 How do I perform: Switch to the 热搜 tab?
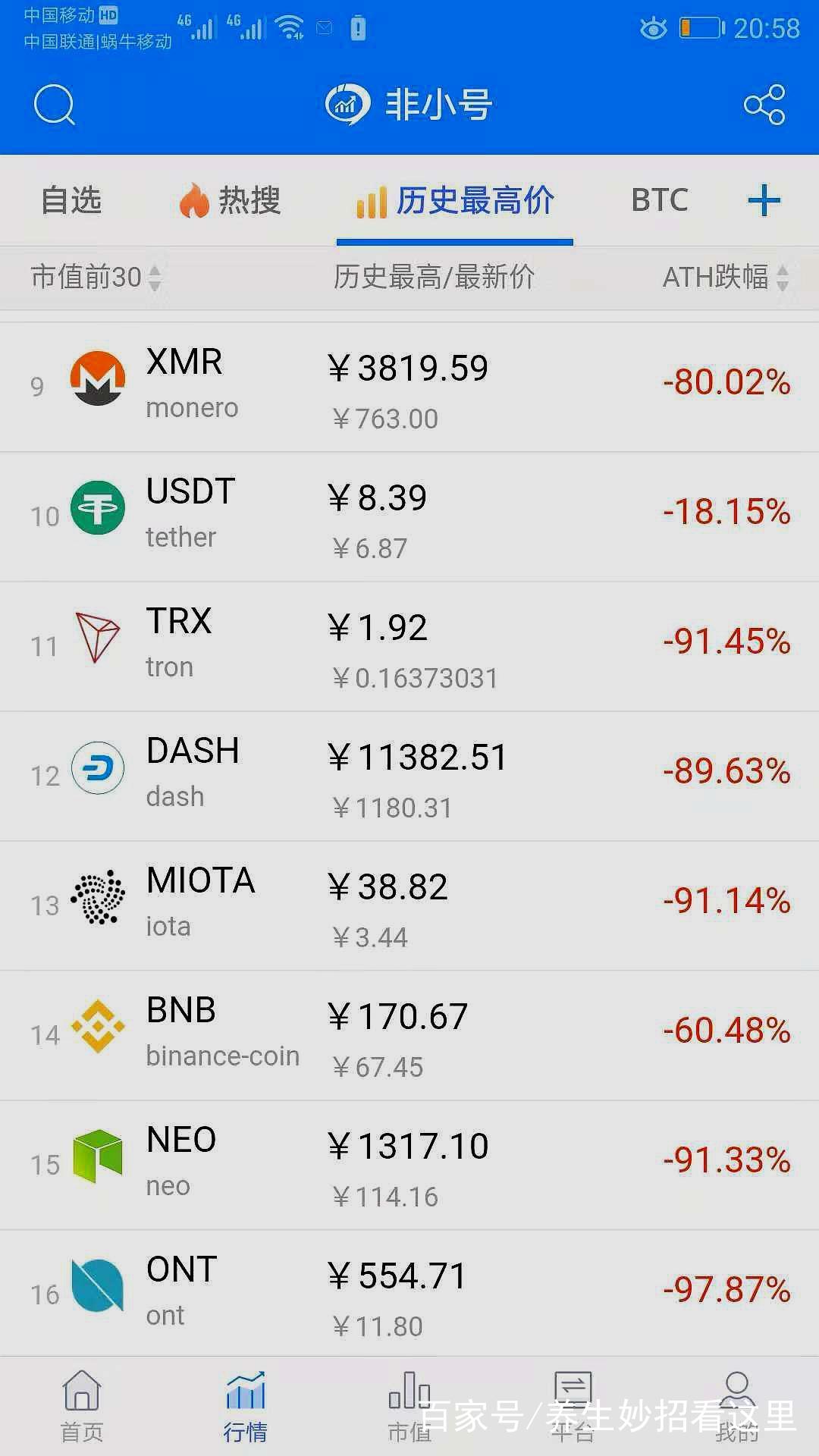click(x=231, y=201)
